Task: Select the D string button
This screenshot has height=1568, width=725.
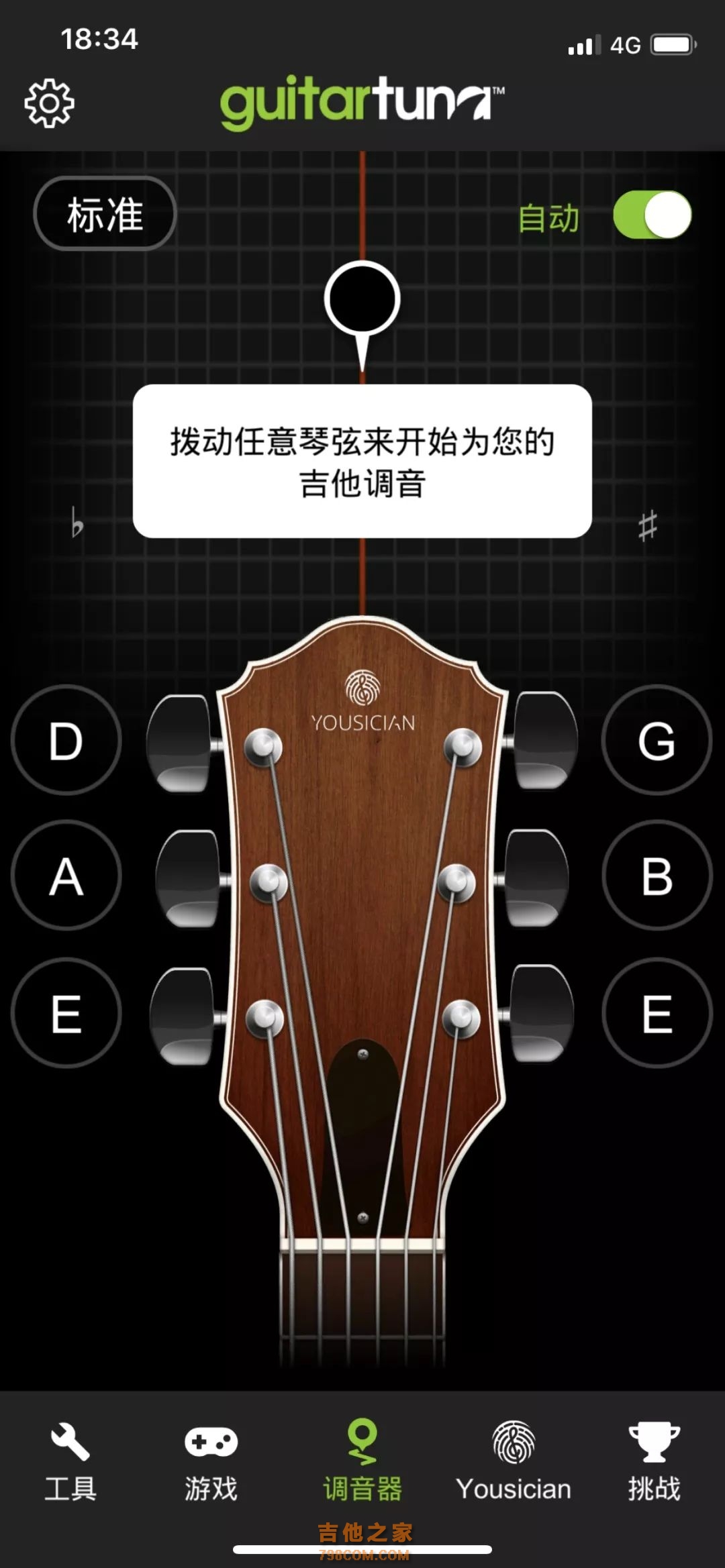Action: pyautogui.click(x=66, y=740)
